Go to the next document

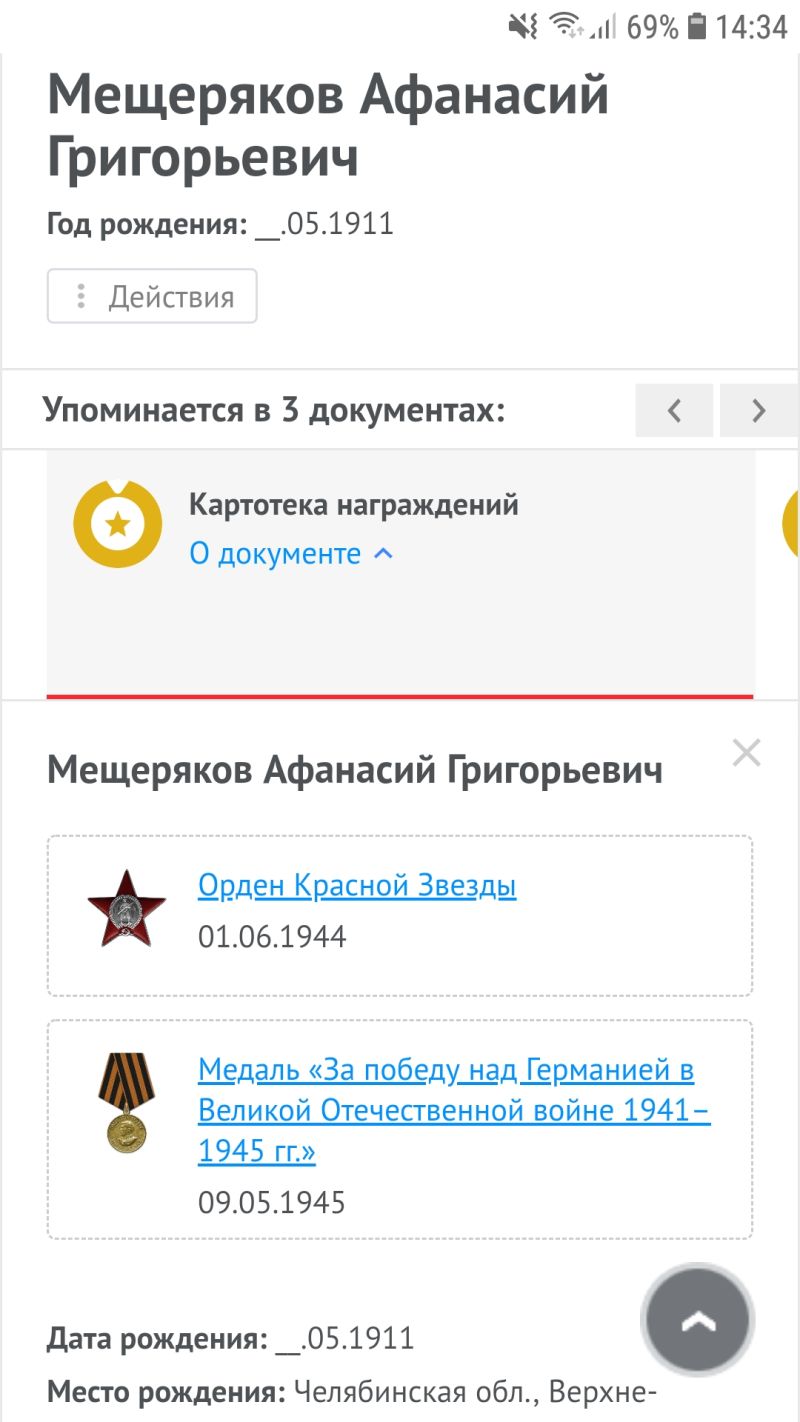point(758,410)
